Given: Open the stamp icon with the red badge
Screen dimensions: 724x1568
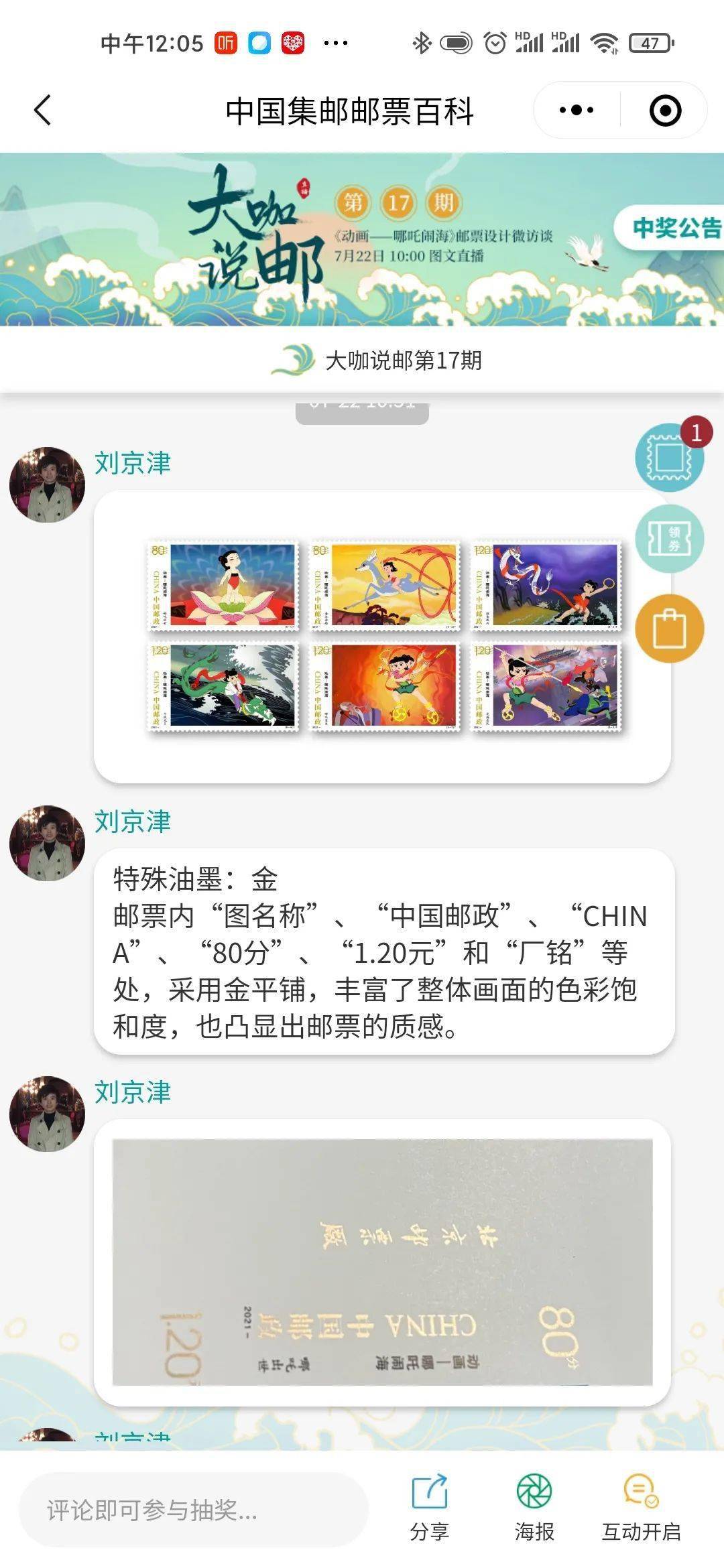Looking at the screenshot, I should pyautogui.click(x=670, y=457).
